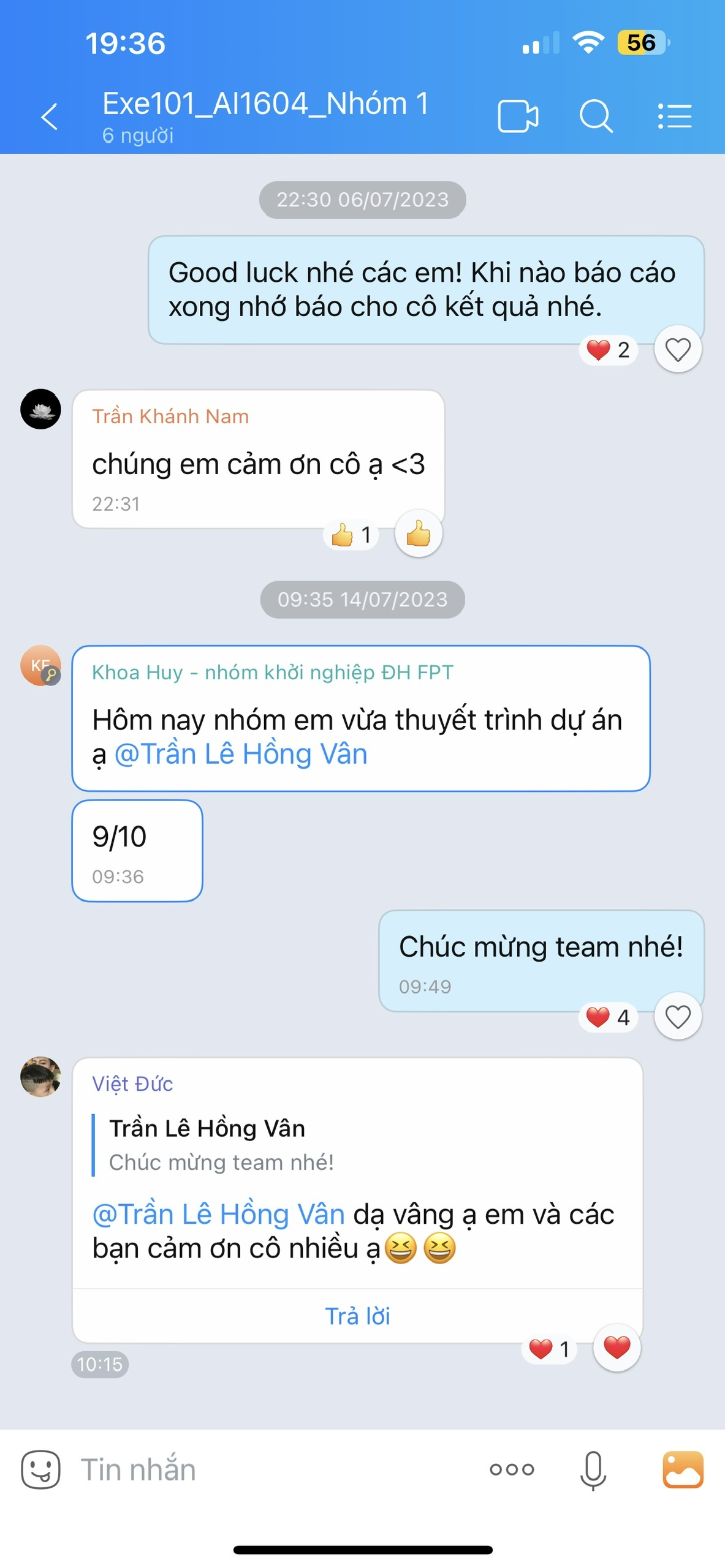
Task: View reactions on 'Chúc mừng team nhé!' message
Action: pos(607,1017)
